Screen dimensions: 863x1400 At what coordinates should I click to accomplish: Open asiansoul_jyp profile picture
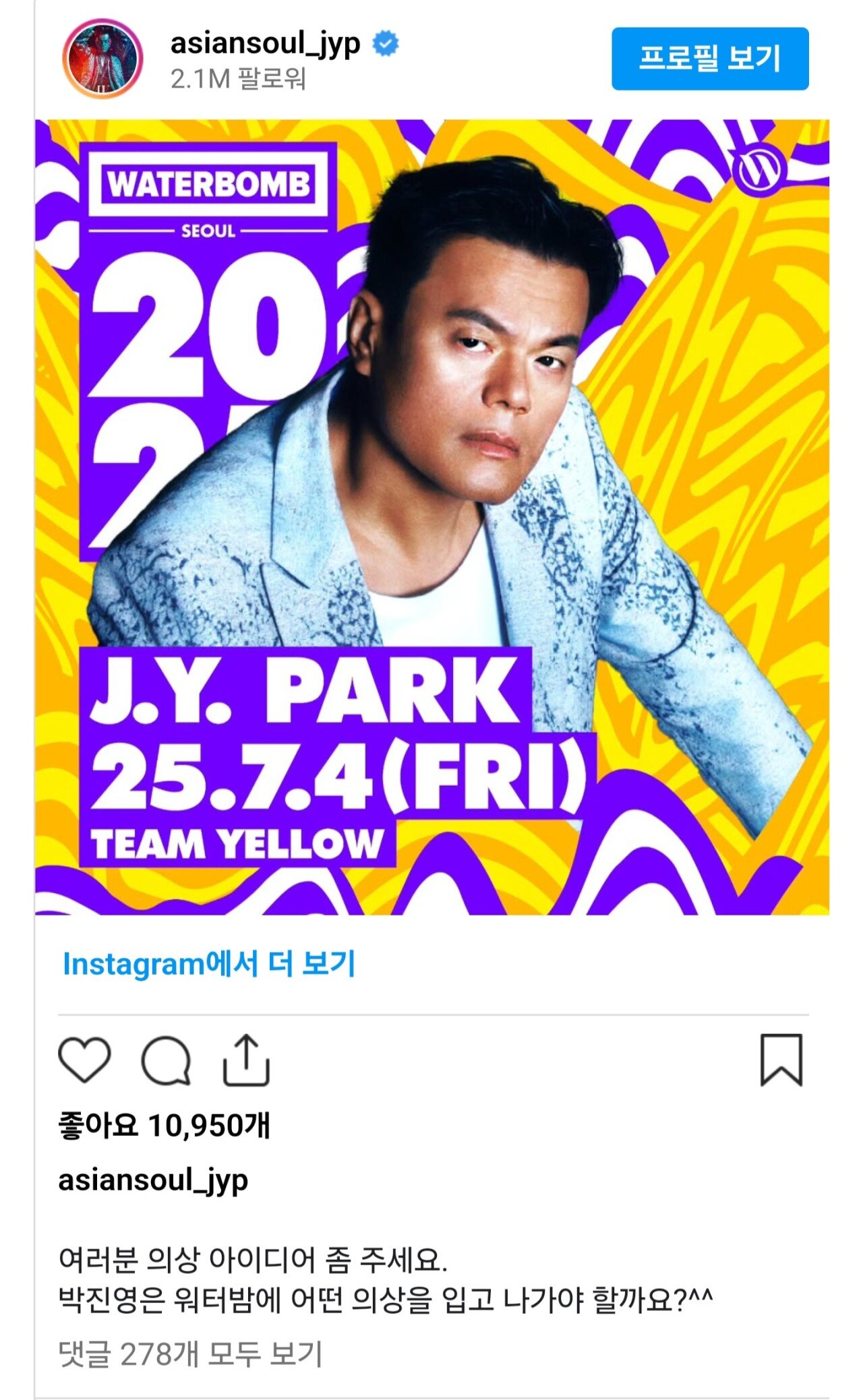(x=102, y=59)
